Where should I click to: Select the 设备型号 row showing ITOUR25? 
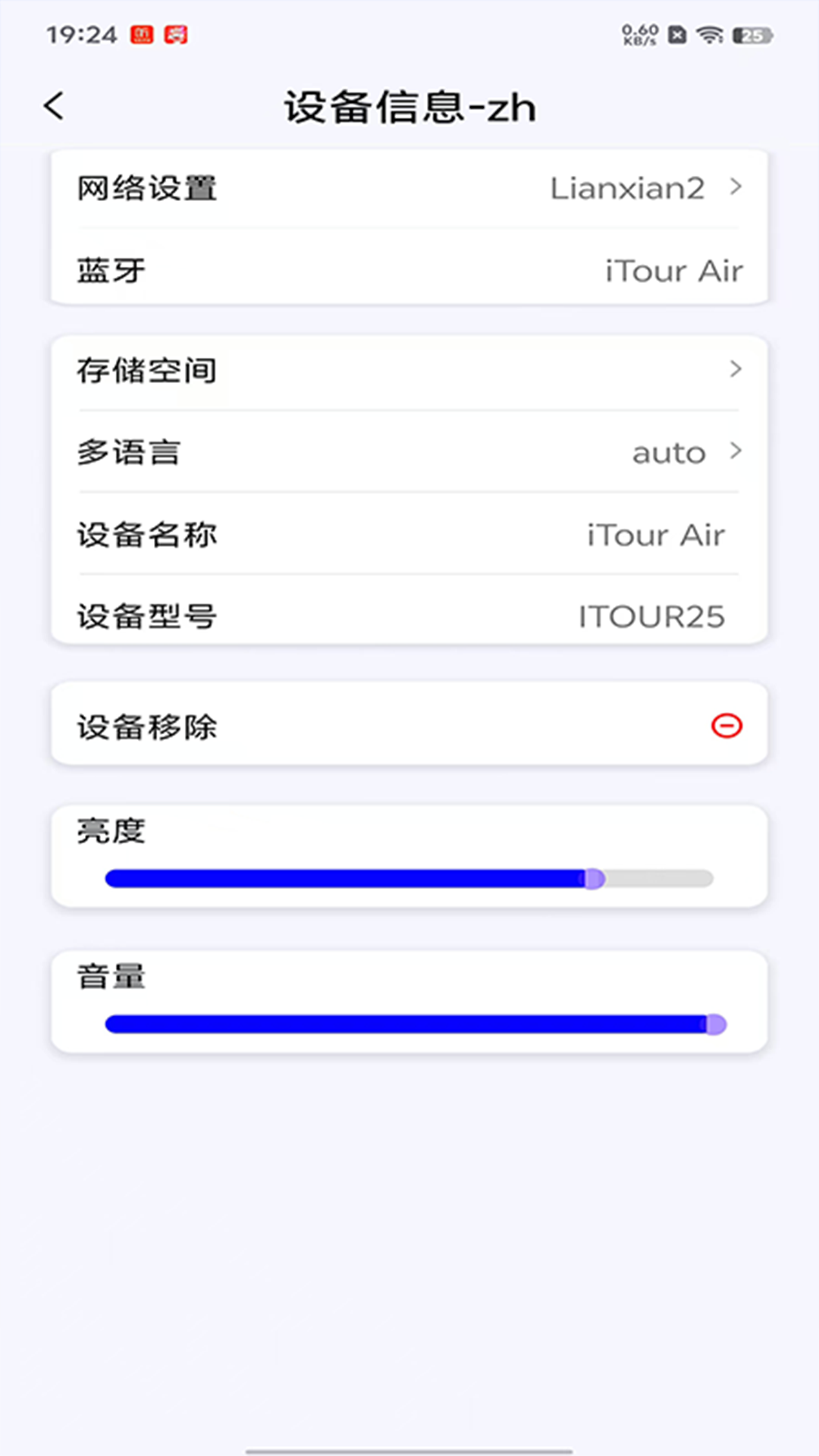[409, 617]
